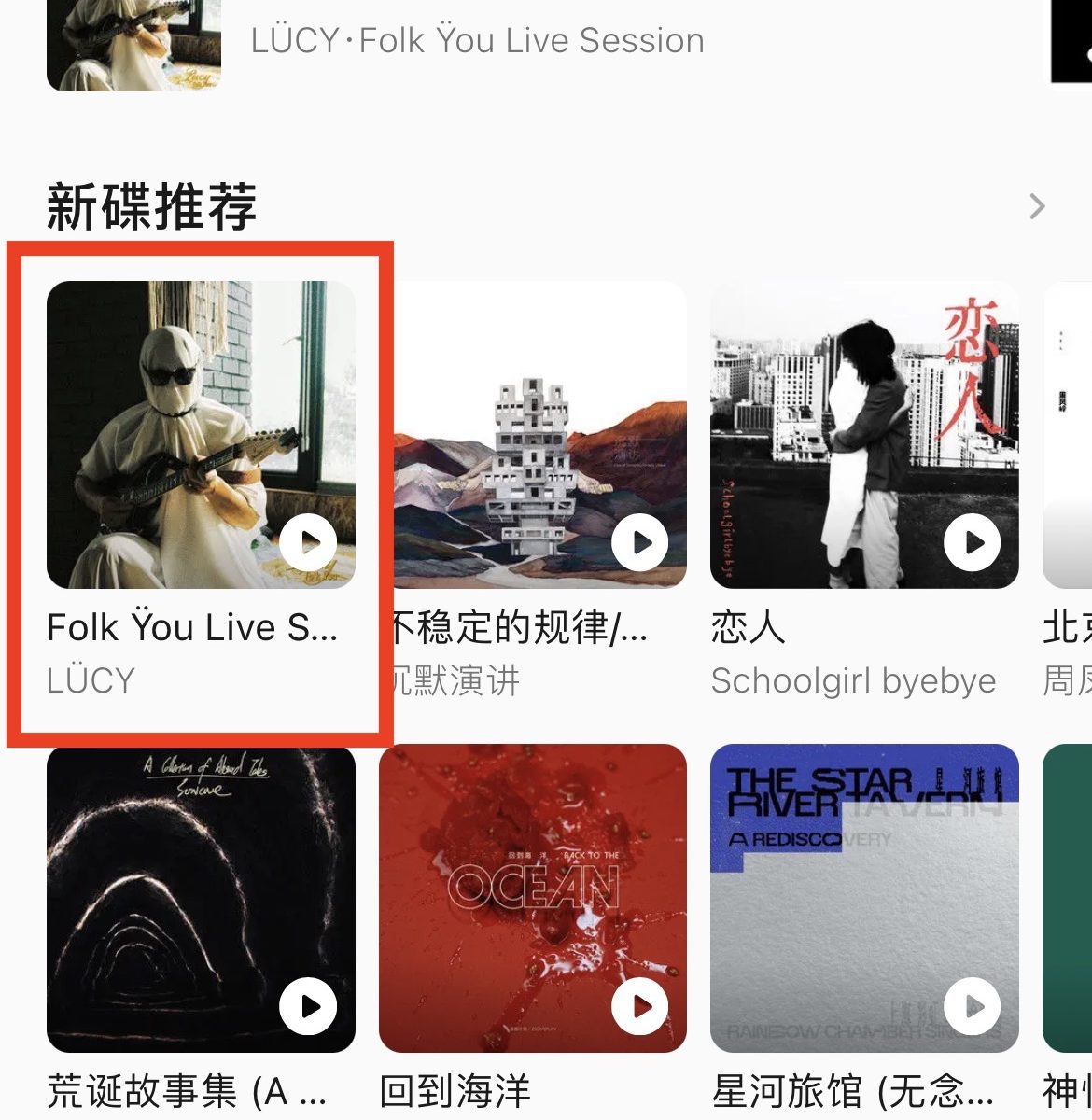This screenshot has height=1120, width=1092.
Task: Play the 恋人 album
Action: click(x=973, y=542)
